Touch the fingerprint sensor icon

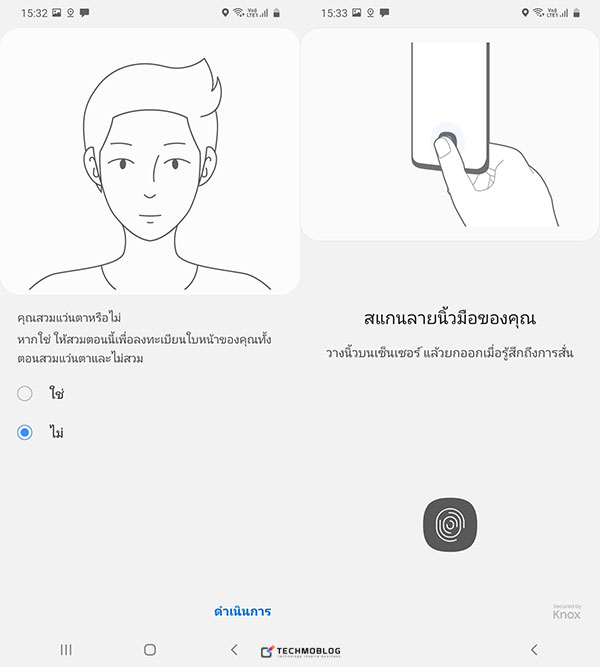click(450, 522)
